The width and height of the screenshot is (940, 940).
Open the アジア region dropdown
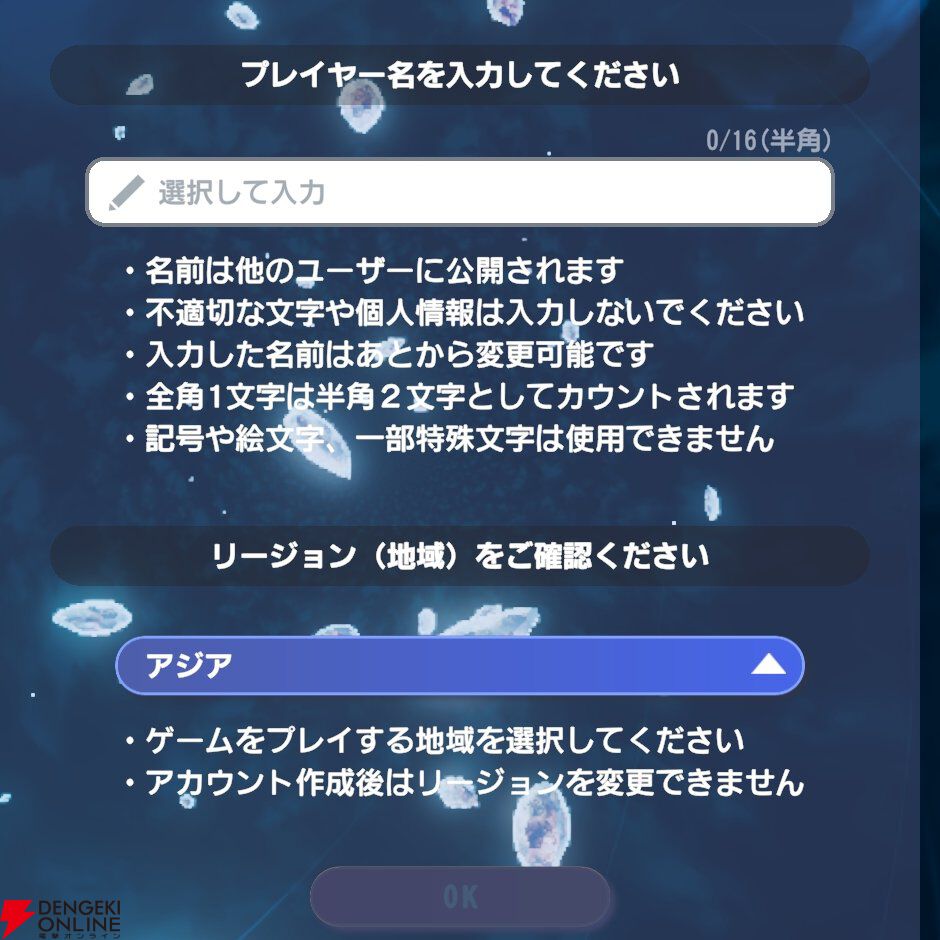pos(460,665)
